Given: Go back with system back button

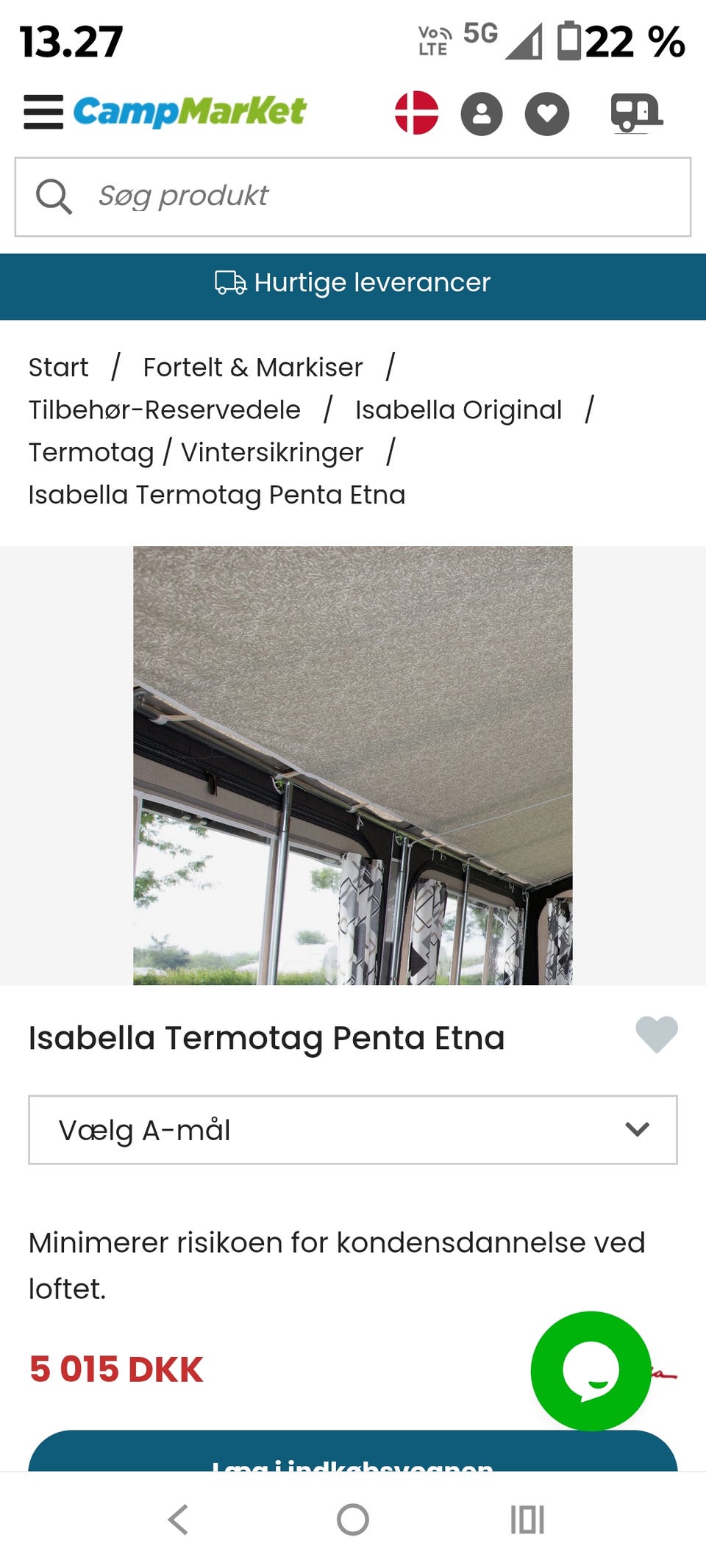Looking at the screenshot, I should [178, 1519].
